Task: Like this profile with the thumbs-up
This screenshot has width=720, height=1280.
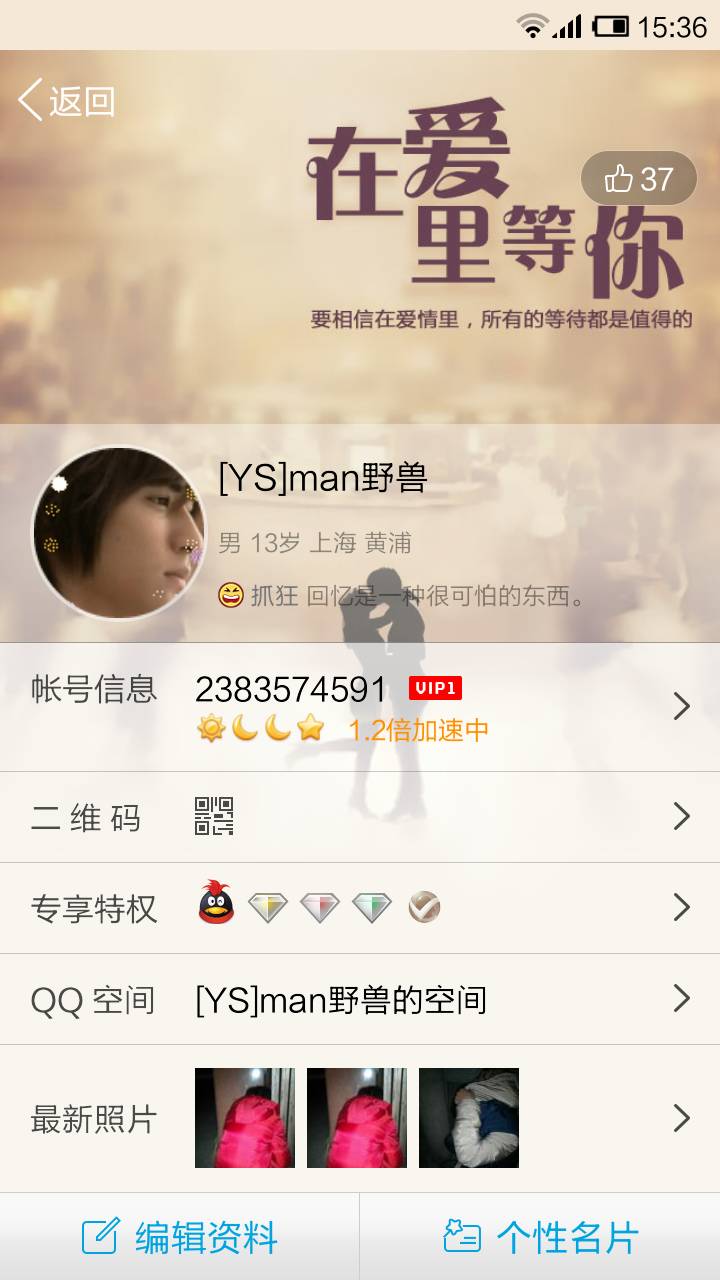Action: pyautogui.click(x=638, y=179)
